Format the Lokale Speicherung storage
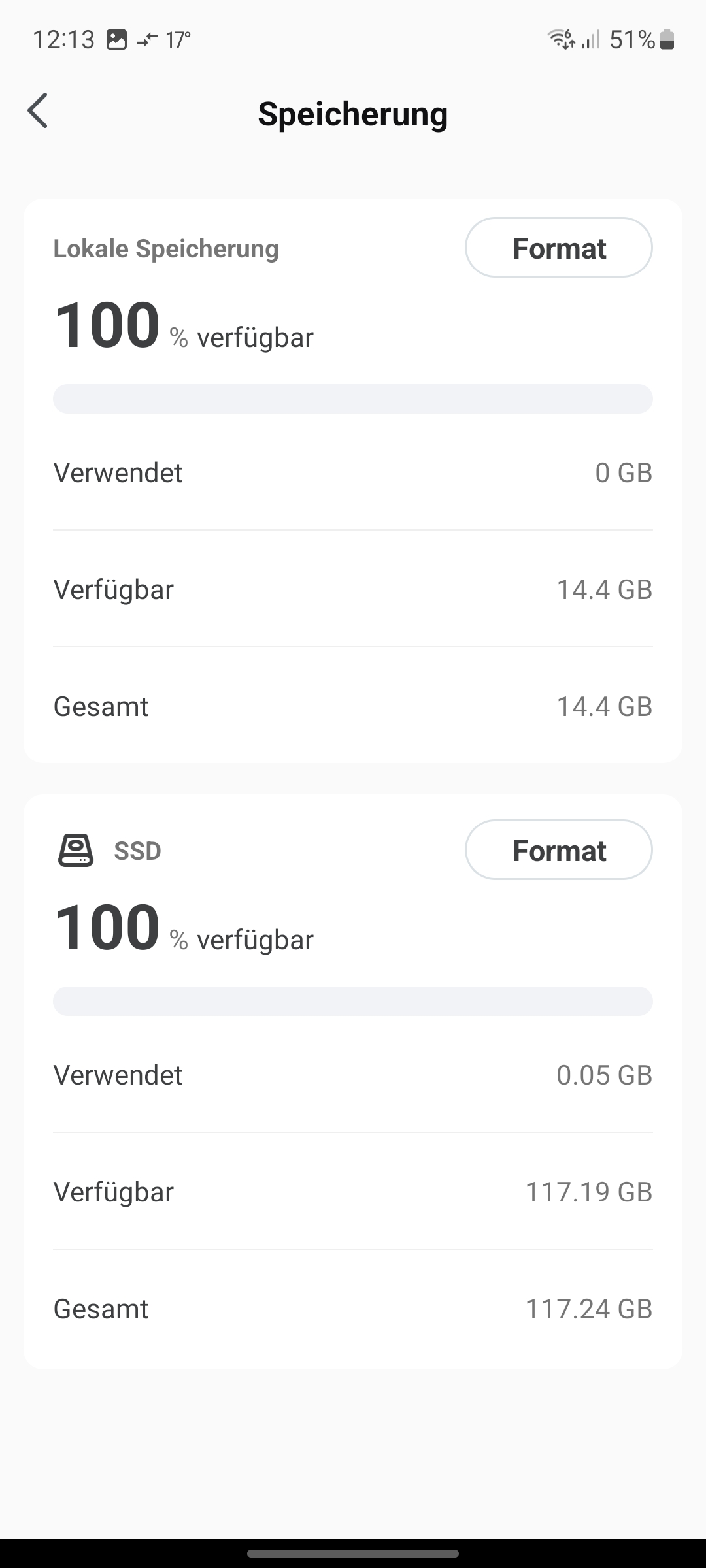Screen dimensions: 706x1568 (558, 248)
